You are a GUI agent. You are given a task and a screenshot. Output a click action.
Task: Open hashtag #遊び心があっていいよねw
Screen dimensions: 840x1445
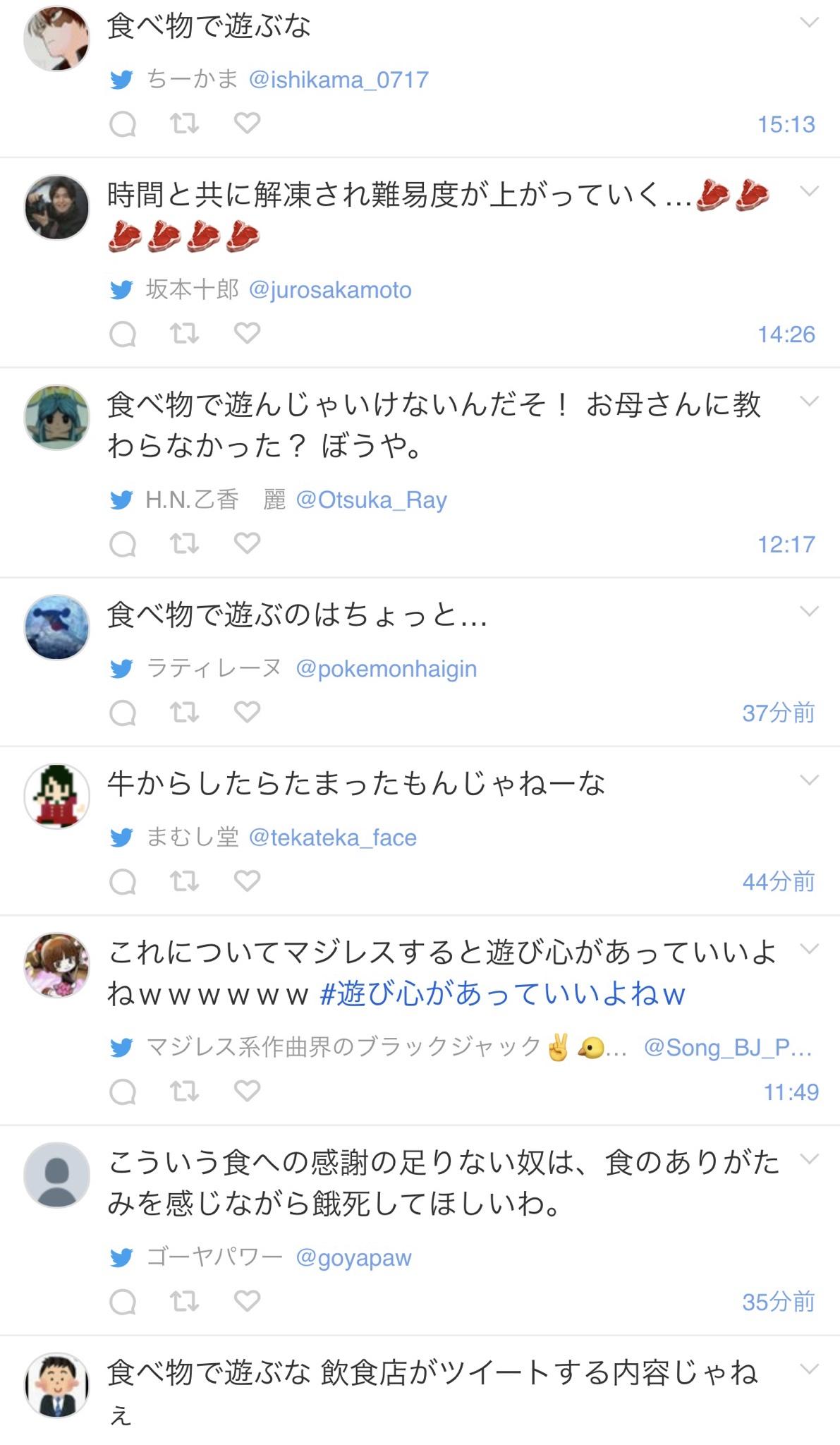coord(503,993)
